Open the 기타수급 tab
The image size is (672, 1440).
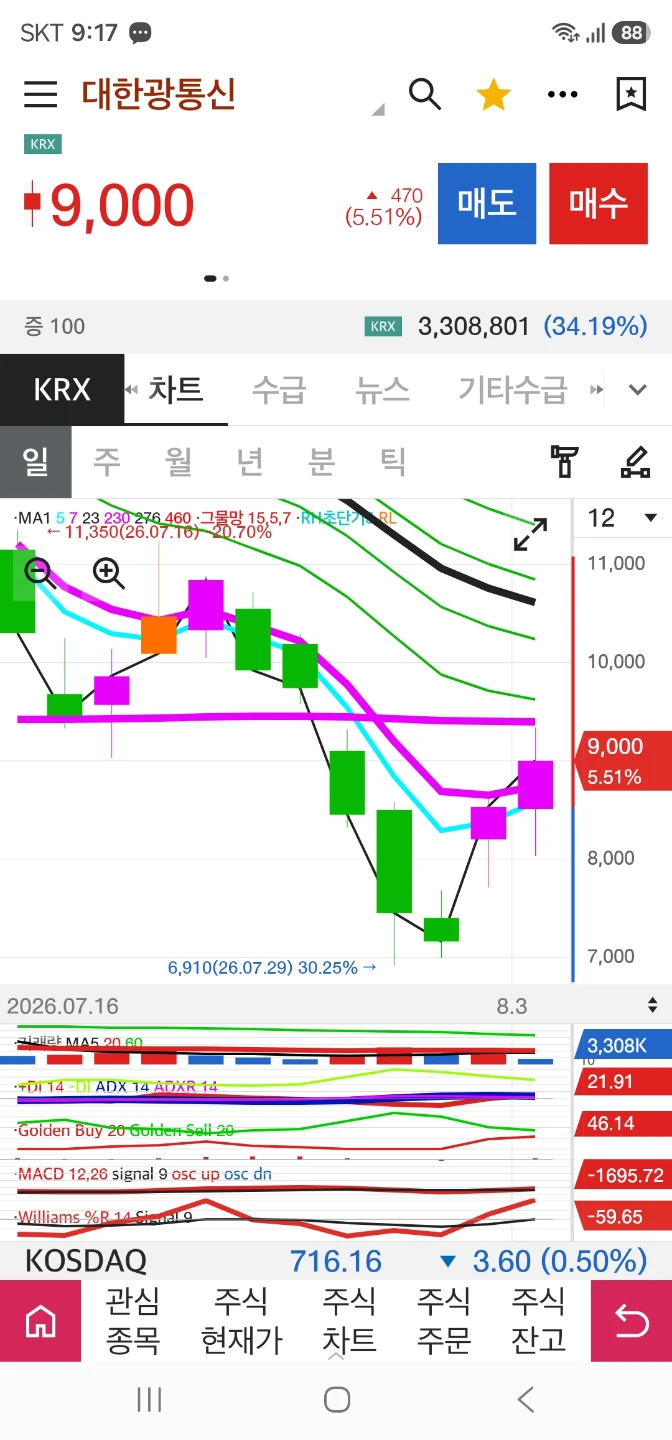point(512,389)
